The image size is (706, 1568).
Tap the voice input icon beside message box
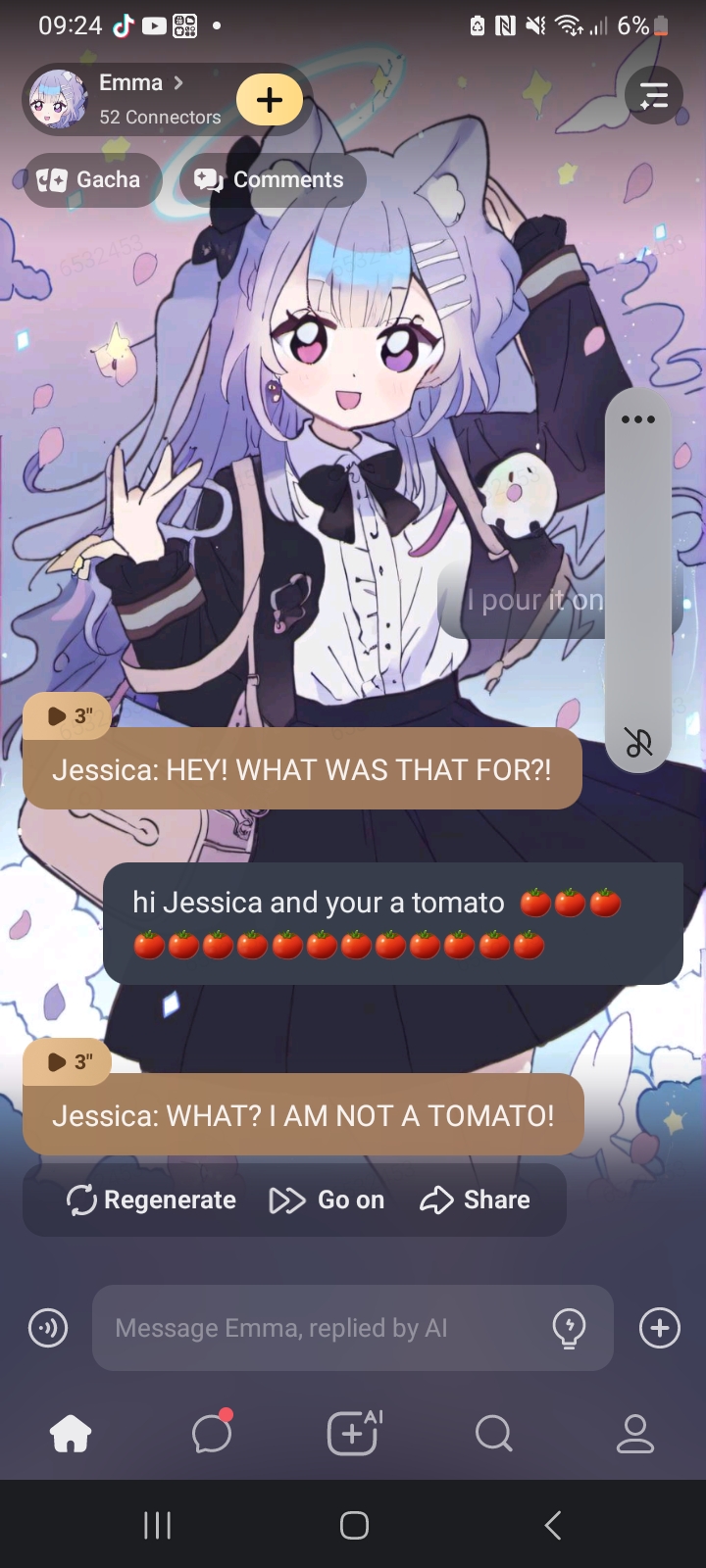(x=48, y=1328)
